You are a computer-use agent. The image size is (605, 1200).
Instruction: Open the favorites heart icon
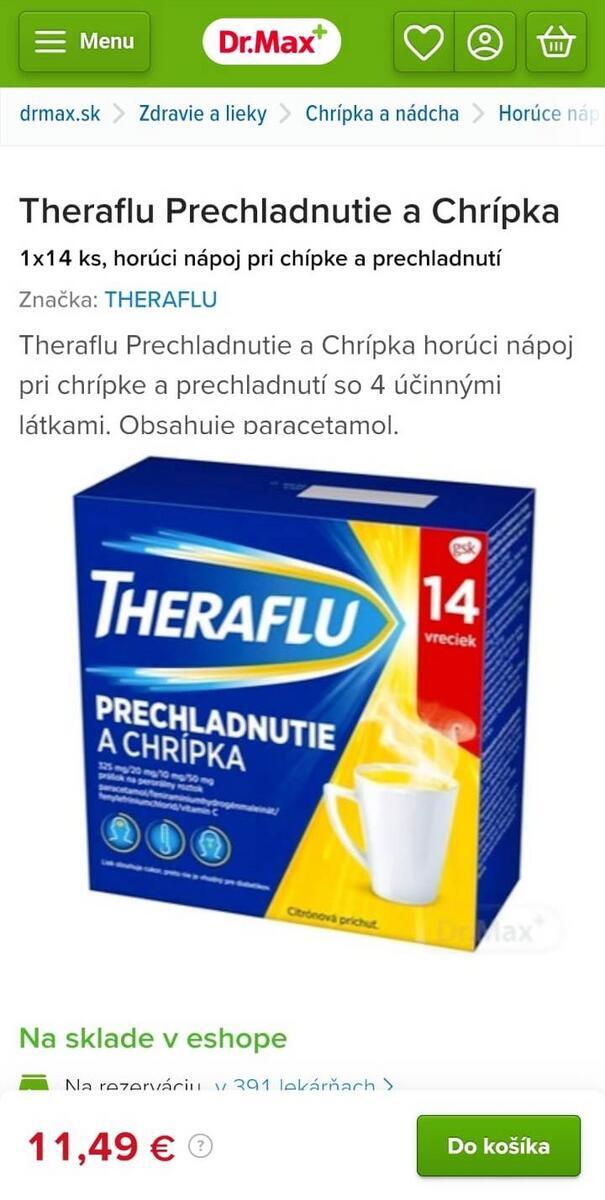pos(422,42)
